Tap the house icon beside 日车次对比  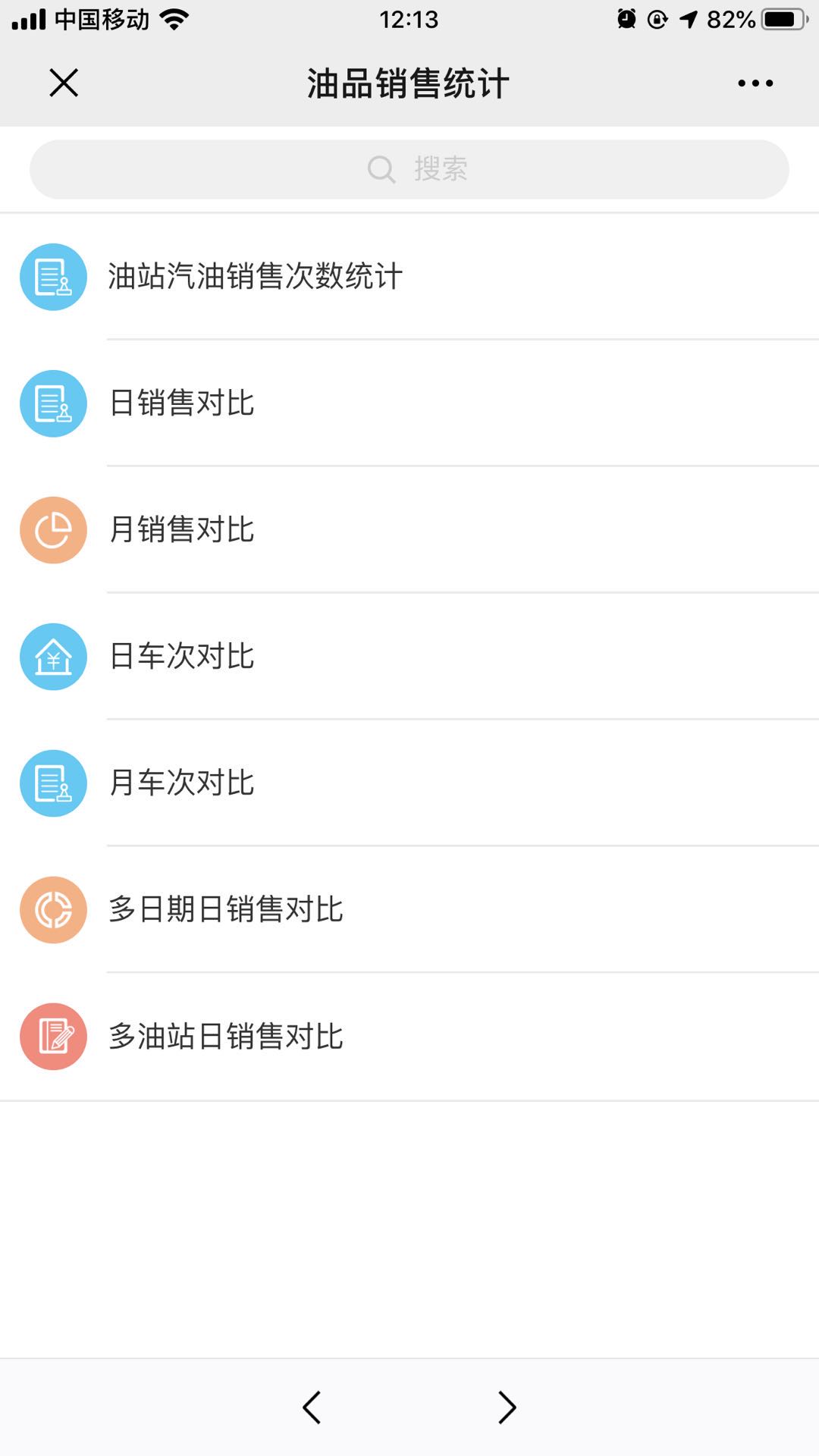click(53, 657)
